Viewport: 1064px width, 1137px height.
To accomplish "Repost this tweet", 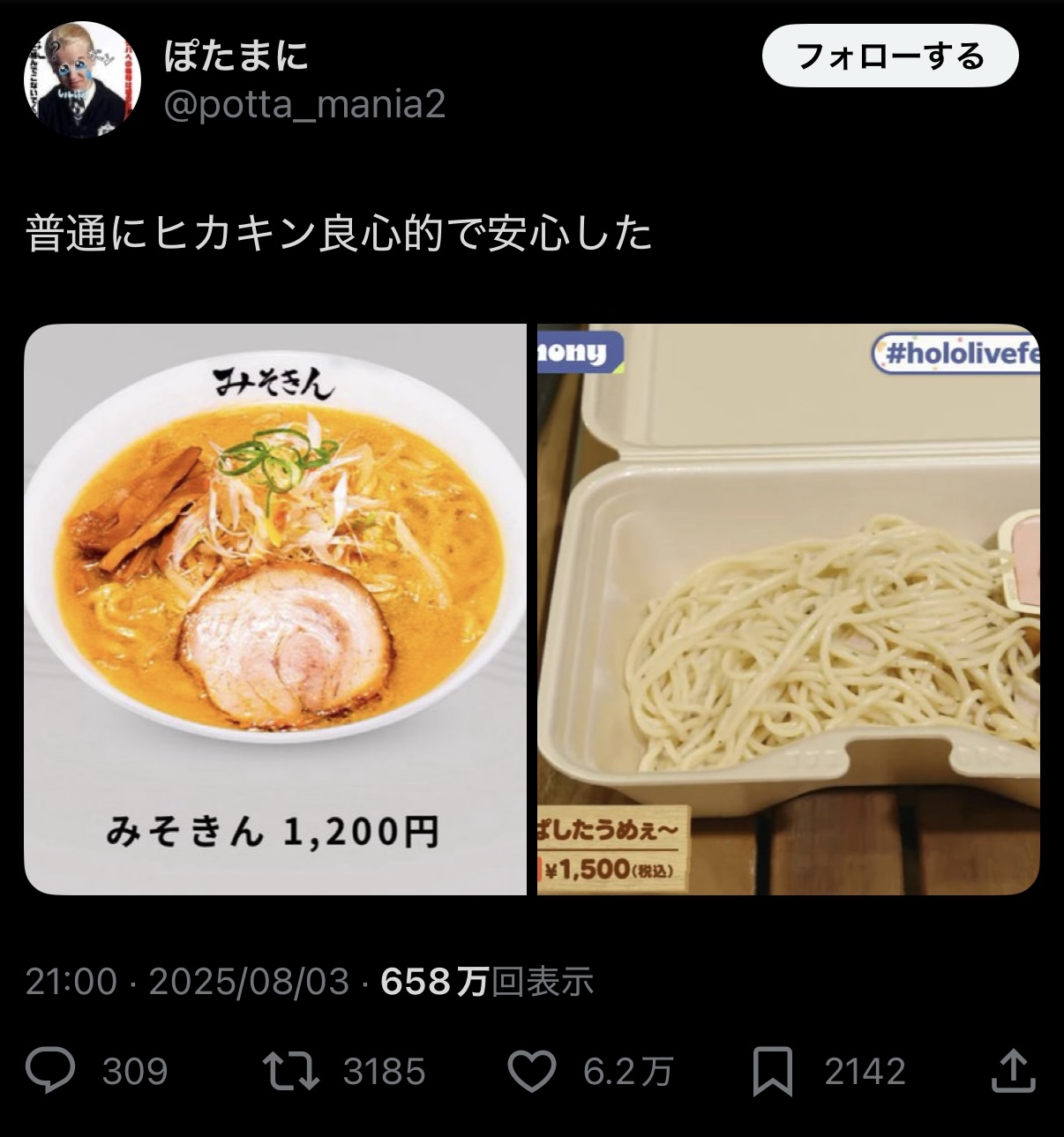I will 291,1071.
